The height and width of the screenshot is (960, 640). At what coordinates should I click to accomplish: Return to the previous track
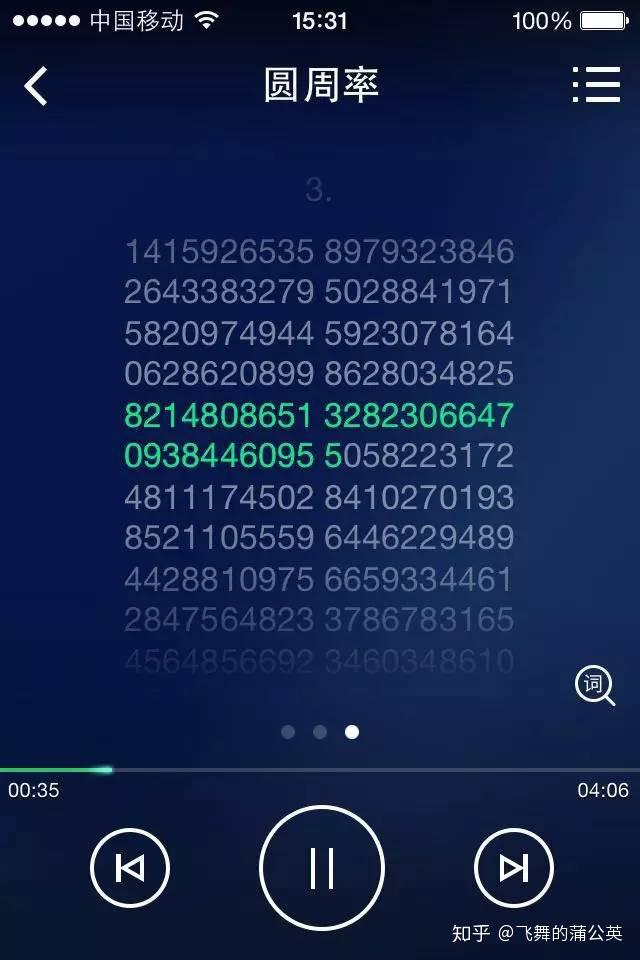coord(130,868)
